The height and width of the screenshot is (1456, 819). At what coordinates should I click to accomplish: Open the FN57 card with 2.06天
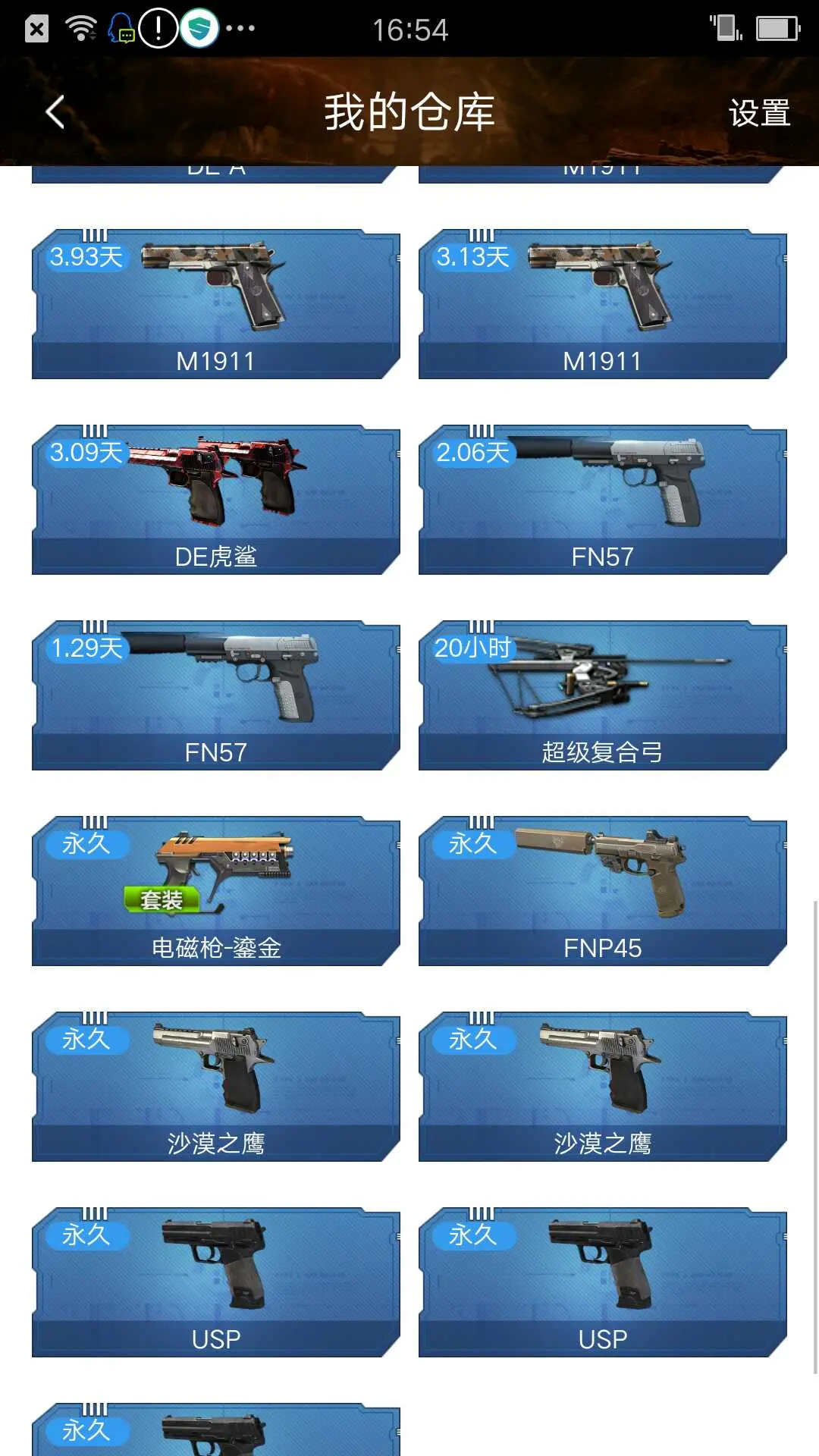click(602, 500)
